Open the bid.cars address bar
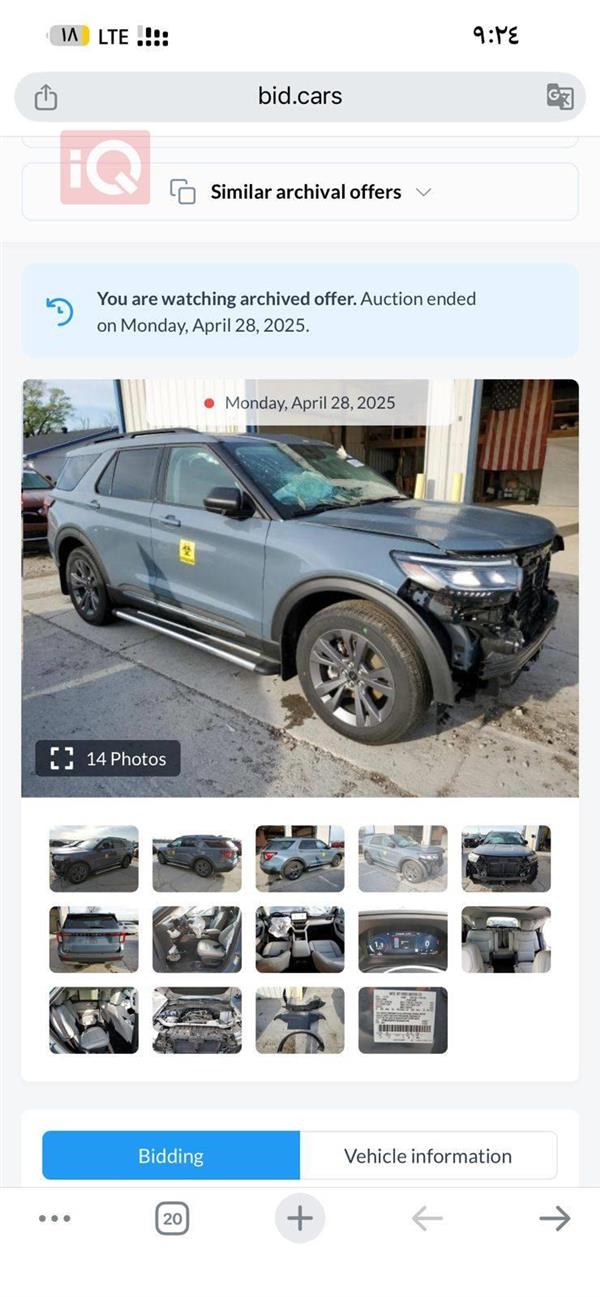 pos(300,96)
